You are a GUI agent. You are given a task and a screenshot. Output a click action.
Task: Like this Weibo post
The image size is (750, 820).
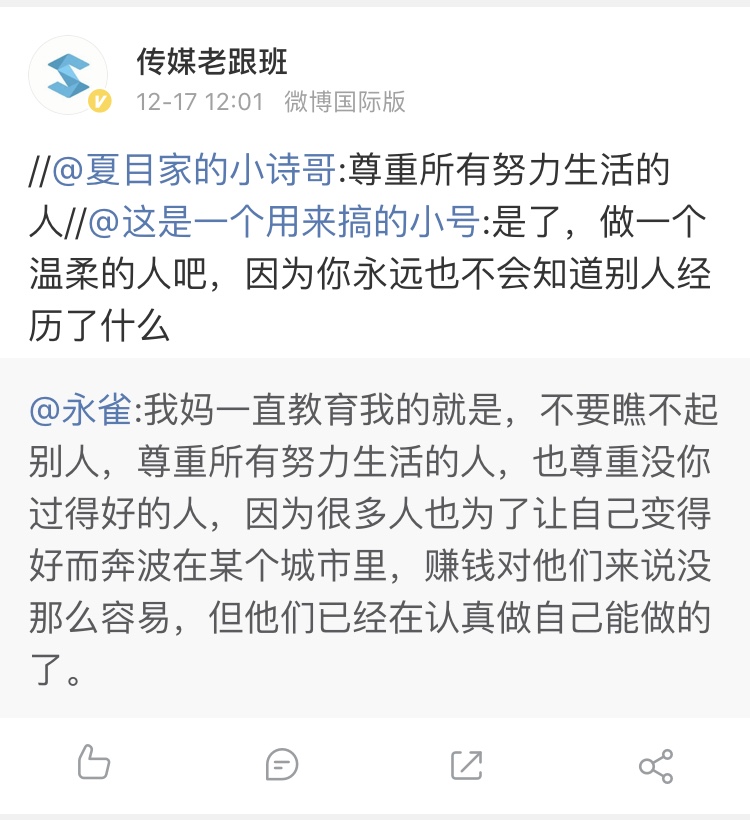pos(93,765)
